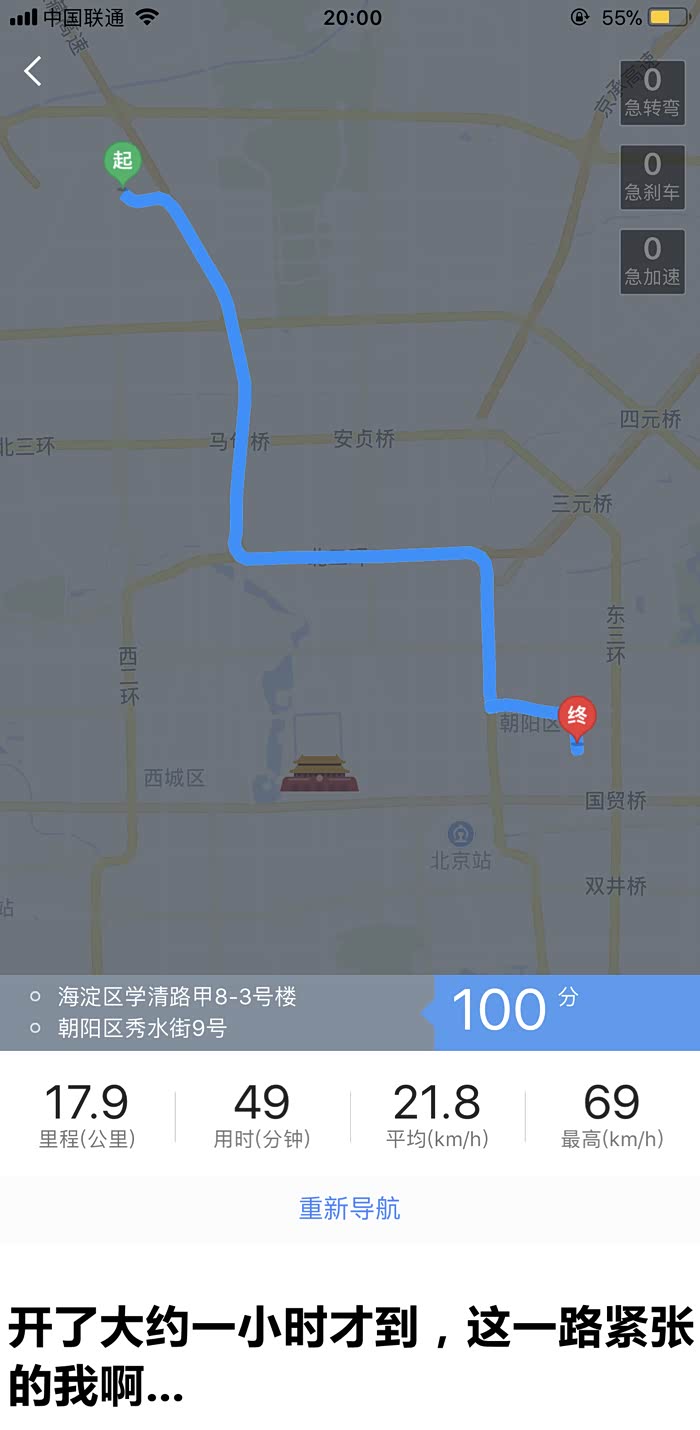The height and width of the screenshot is (1430, 700).
Task: Go back using the top-left arrow
Action: coord(33,71)
